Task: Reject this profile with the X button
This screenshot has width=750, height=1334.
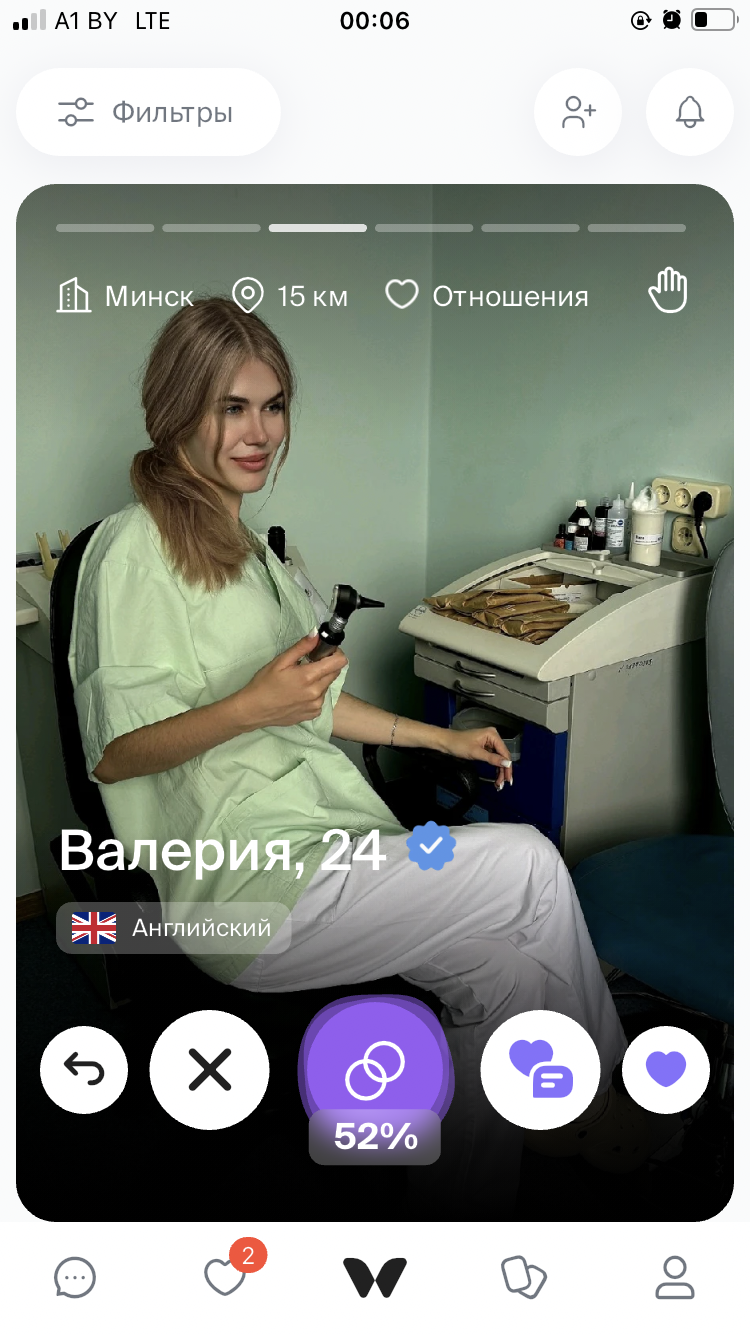Action: click(x=210, y=1071)
